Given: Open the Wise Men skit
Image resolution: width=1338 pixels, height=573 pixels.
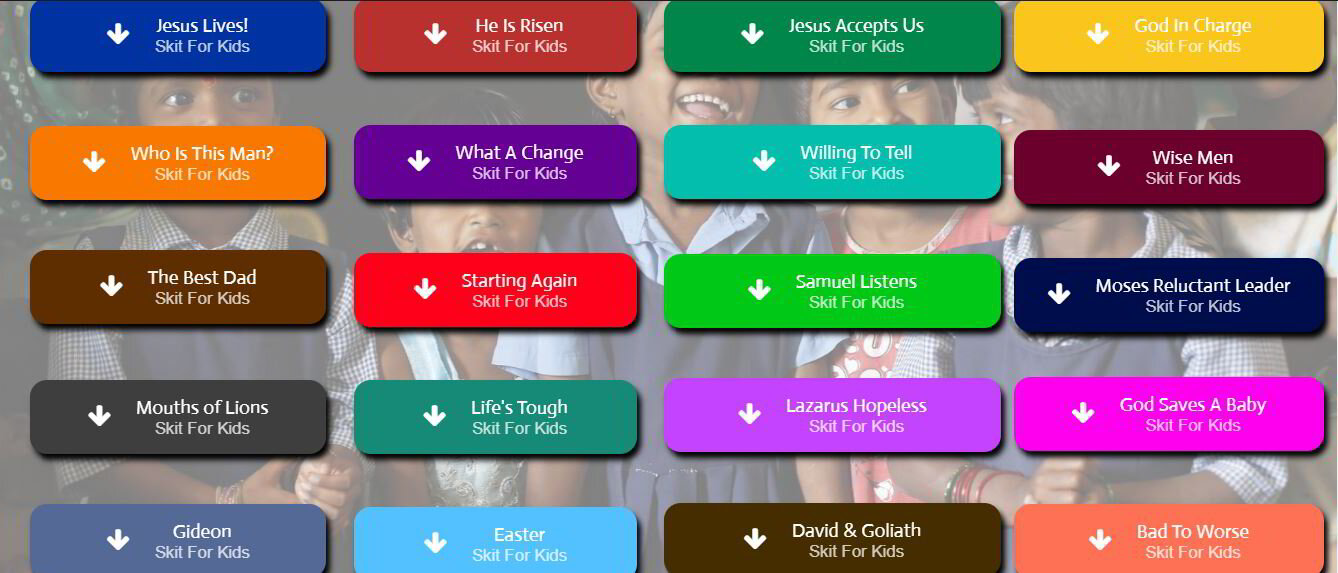Looking at the screenshot, I should 1168,167.
